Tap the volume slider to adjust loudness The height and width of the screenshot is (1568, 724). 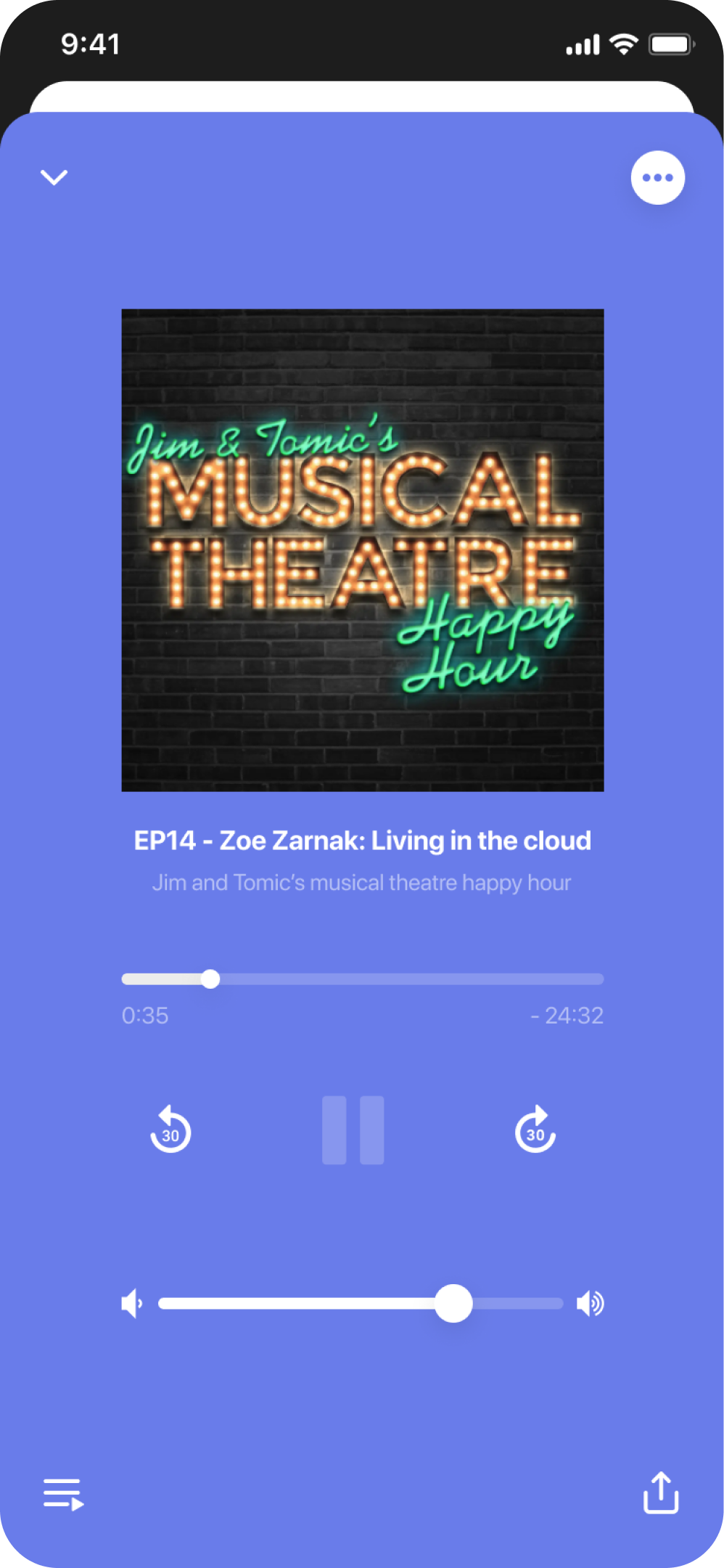pos(361,1304)
